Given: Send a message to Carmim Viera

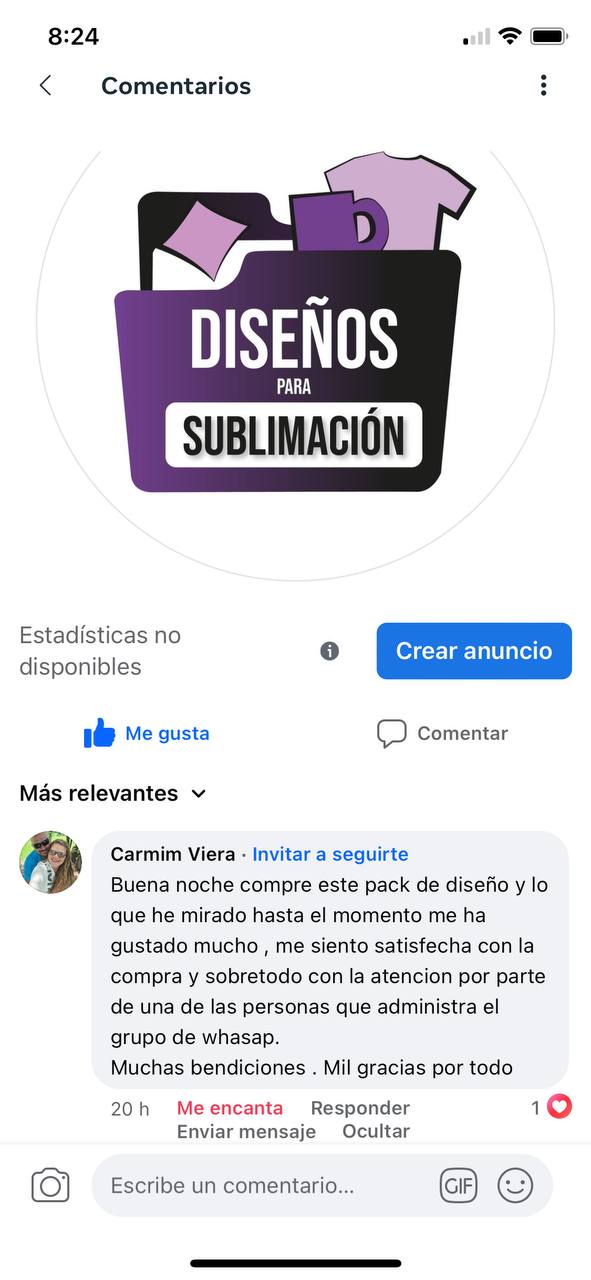Looking at the screenshot, I should (x=246, y=1132).
